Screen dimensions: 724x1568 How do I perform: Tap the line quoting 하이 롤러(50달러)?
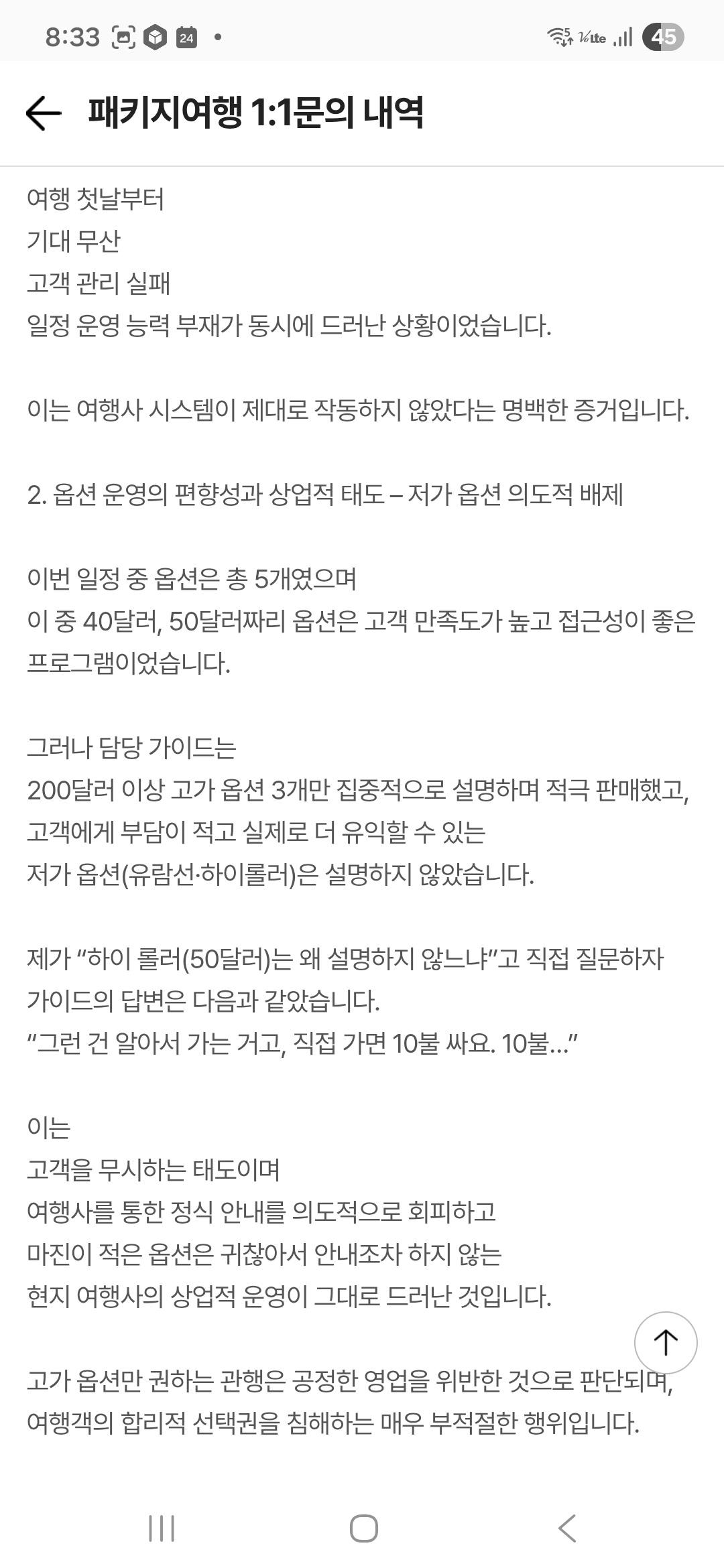[x=346, y=961]
